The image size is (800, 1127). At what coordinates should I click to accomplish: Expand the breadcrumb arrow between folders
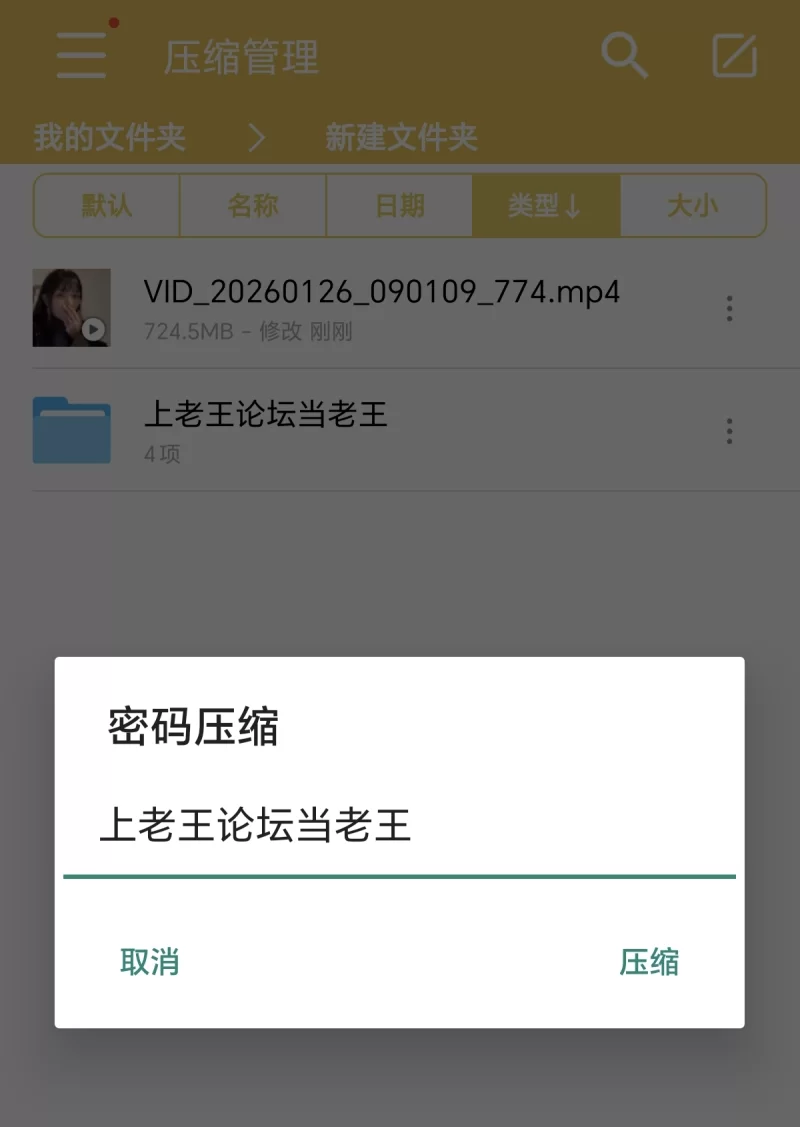[258, 139]
